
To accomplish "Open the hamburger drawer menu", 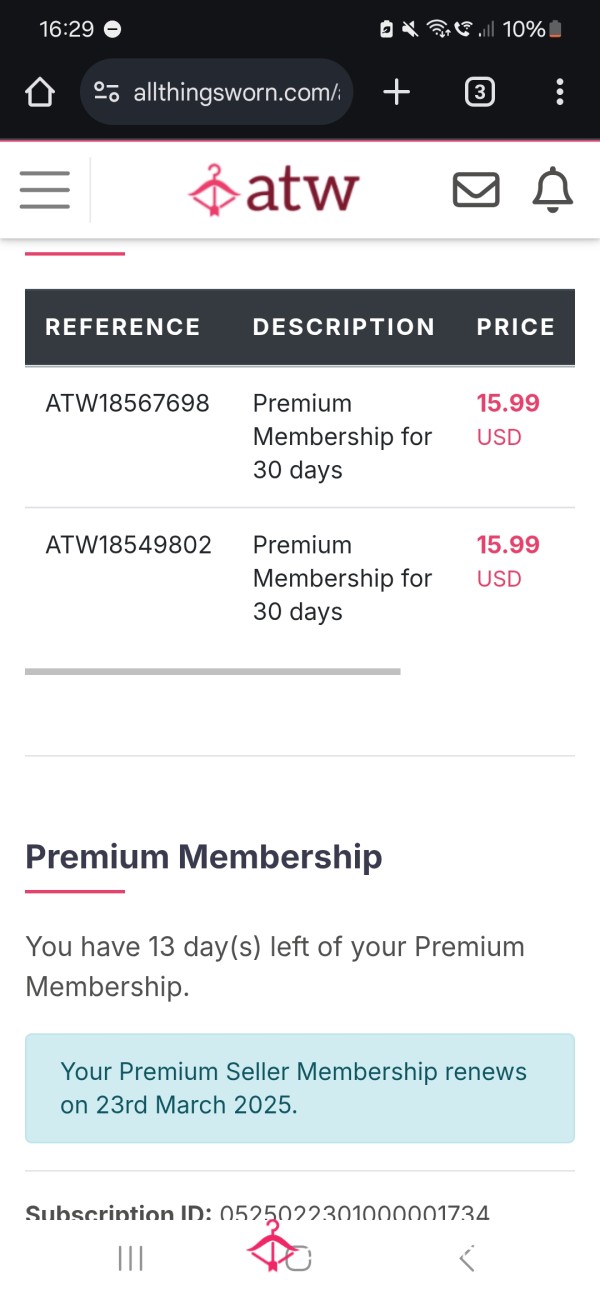I will tap(45, 190).
